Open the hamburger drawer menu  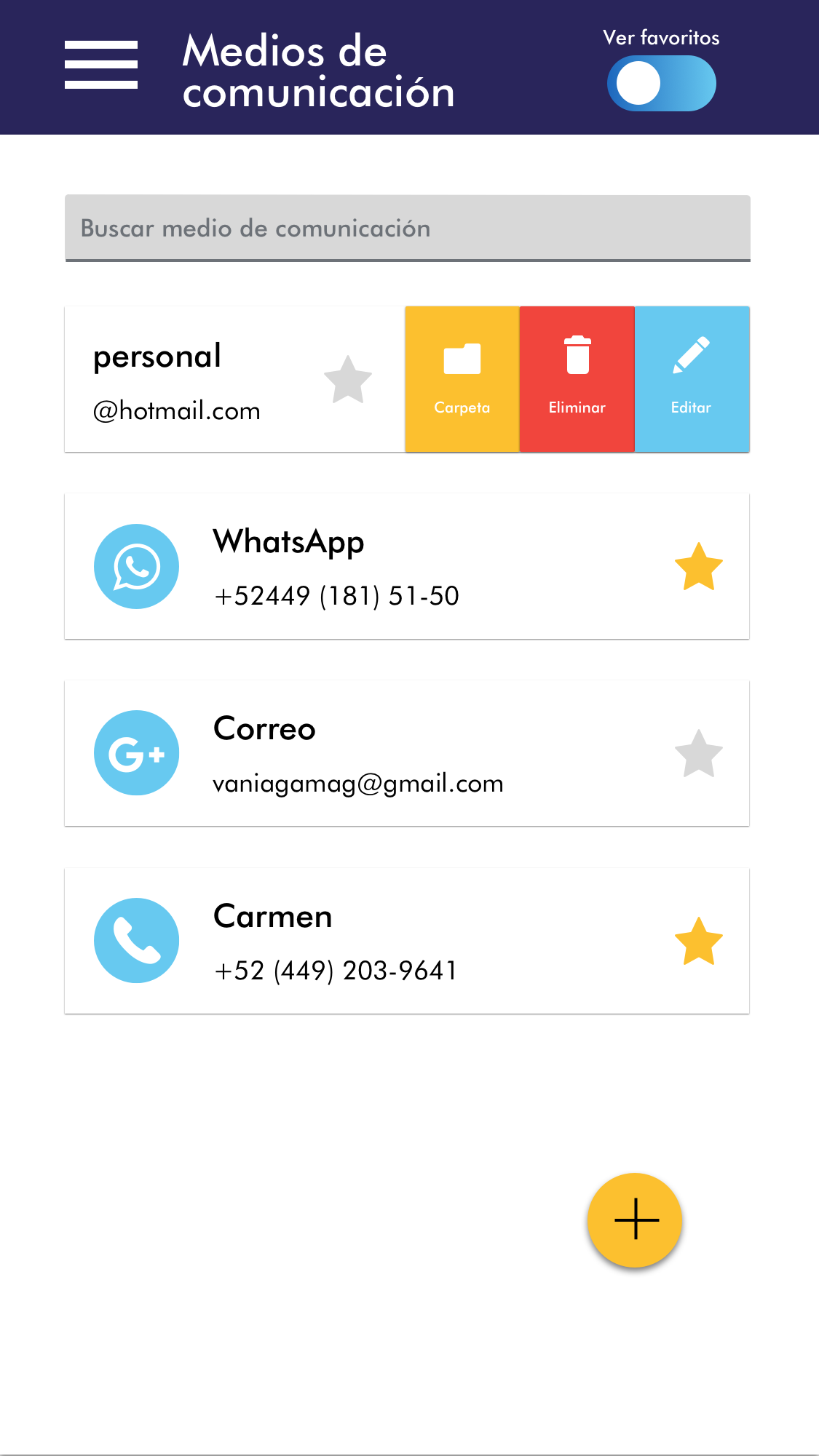point(101,65)
